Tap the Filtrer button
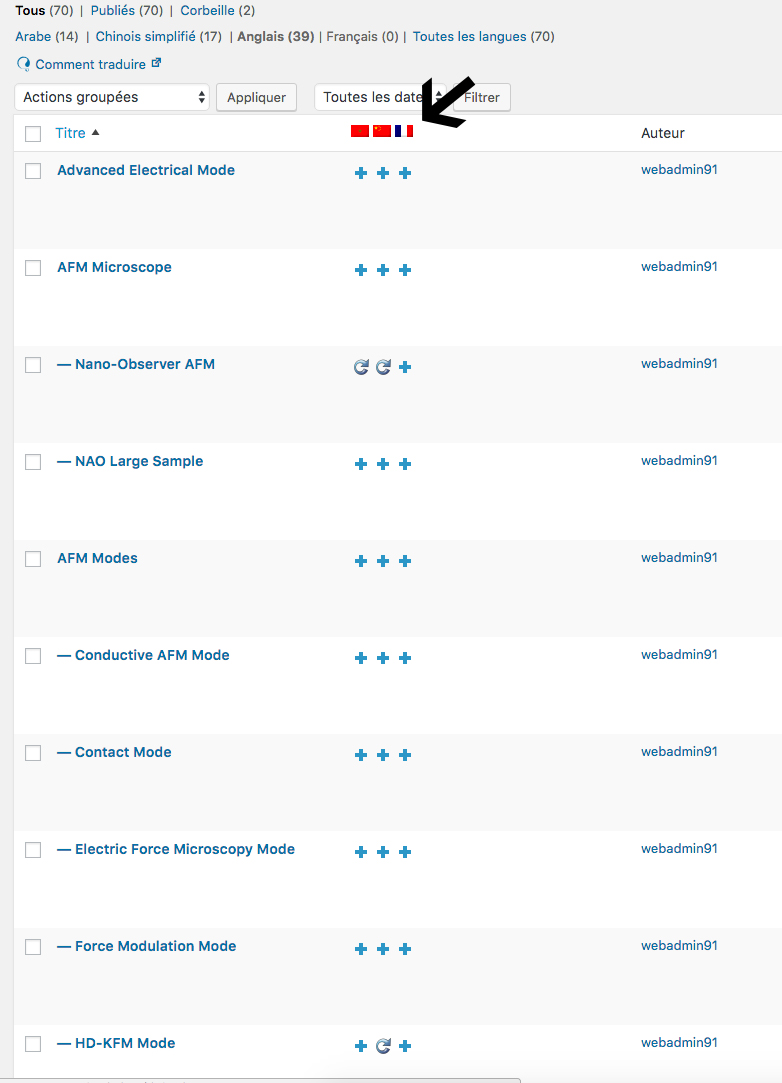 481,97
